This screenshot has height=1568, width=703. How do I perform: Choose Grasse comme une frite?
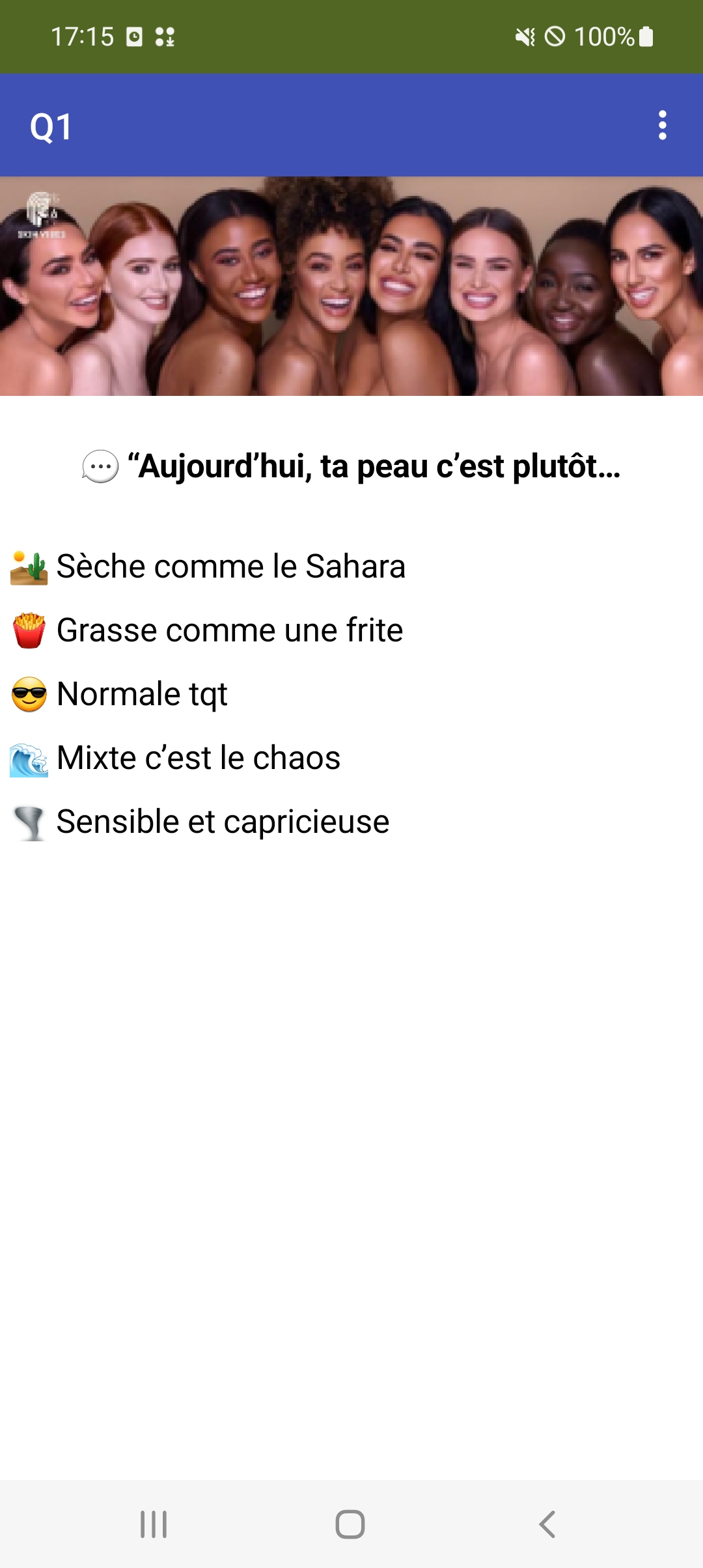click(206, 630)
